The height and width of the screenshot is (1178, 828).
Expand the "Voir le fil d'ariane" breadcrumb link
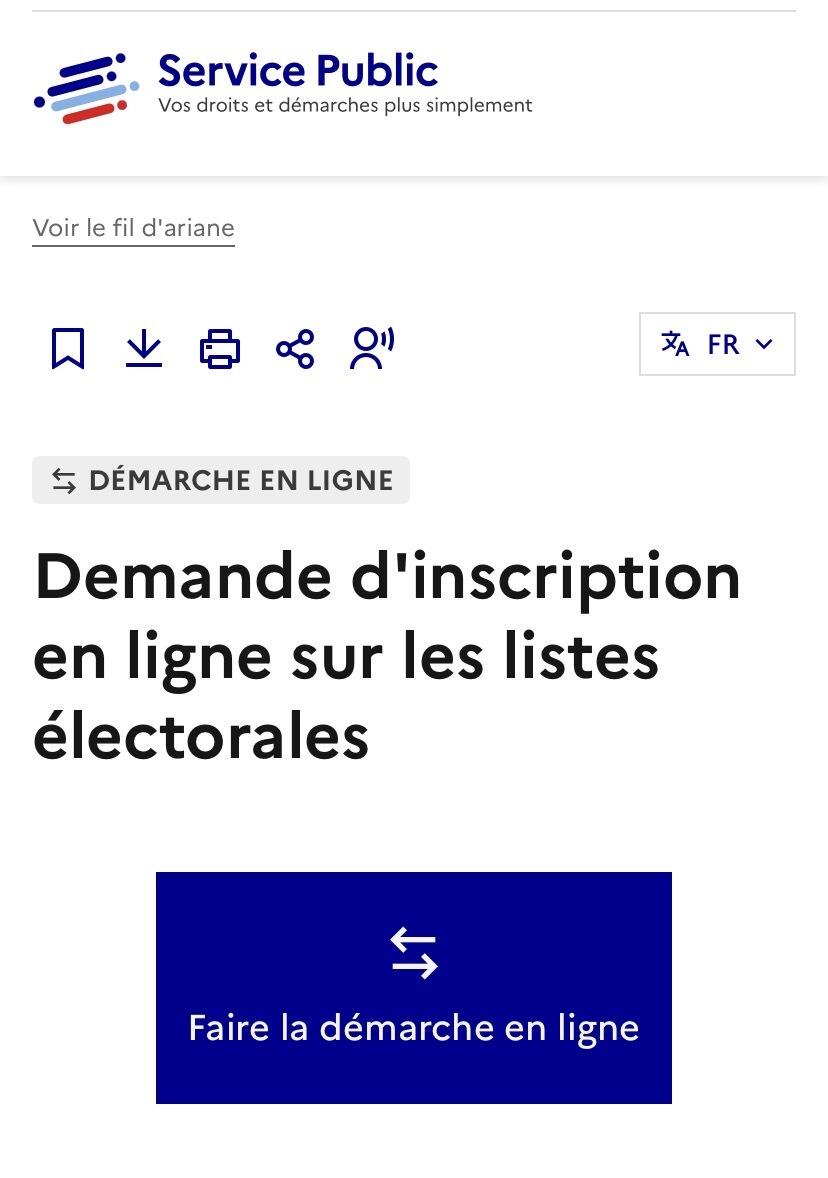tap(133, 228)
